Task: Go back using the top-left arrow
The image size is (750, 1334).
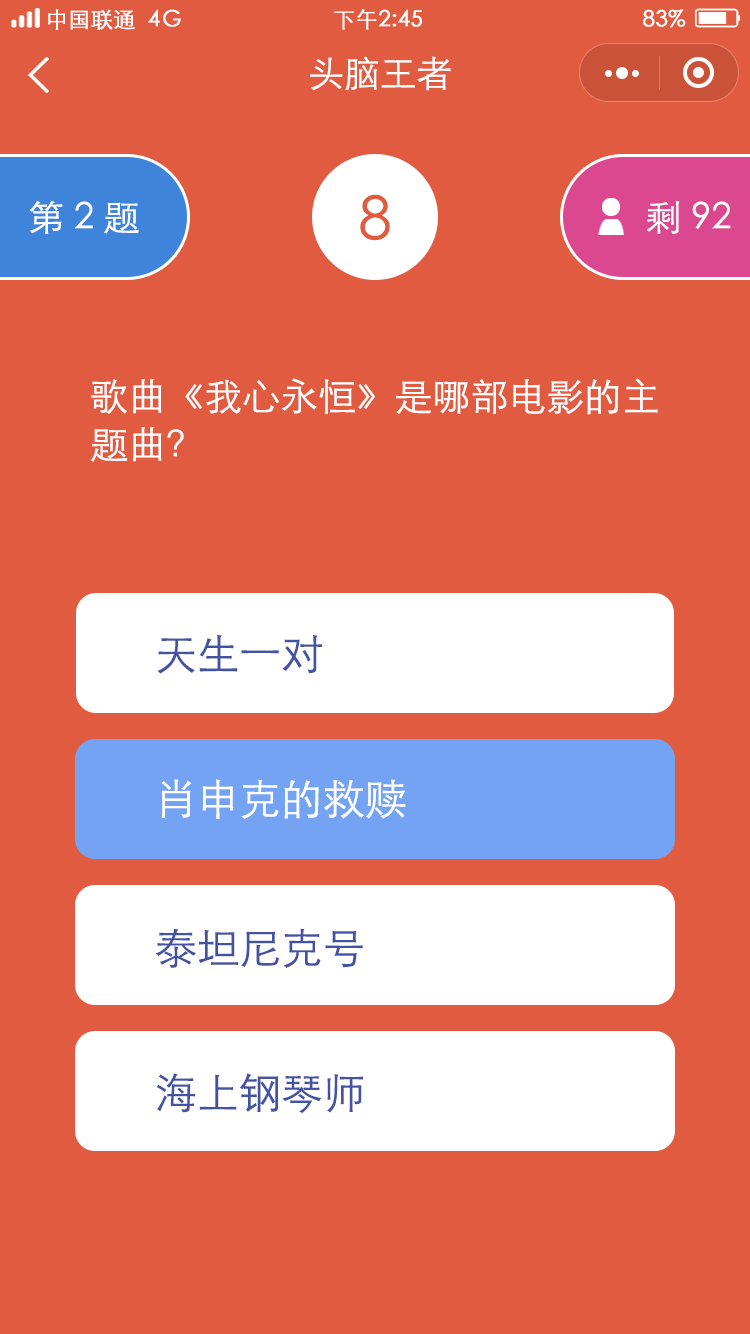Action: pyautogui.click(x=39, y=75)
